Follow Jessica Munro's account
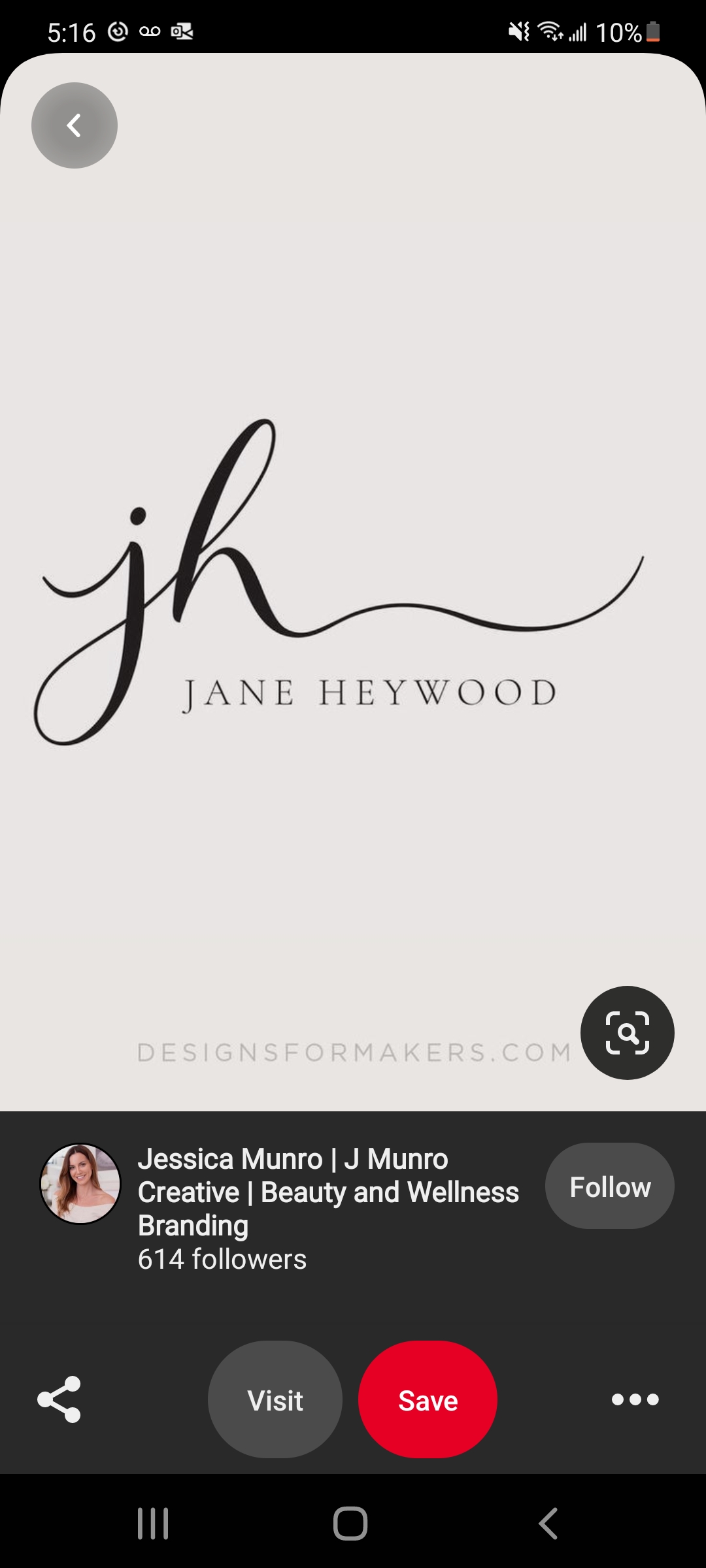 tap(610, 1186)
